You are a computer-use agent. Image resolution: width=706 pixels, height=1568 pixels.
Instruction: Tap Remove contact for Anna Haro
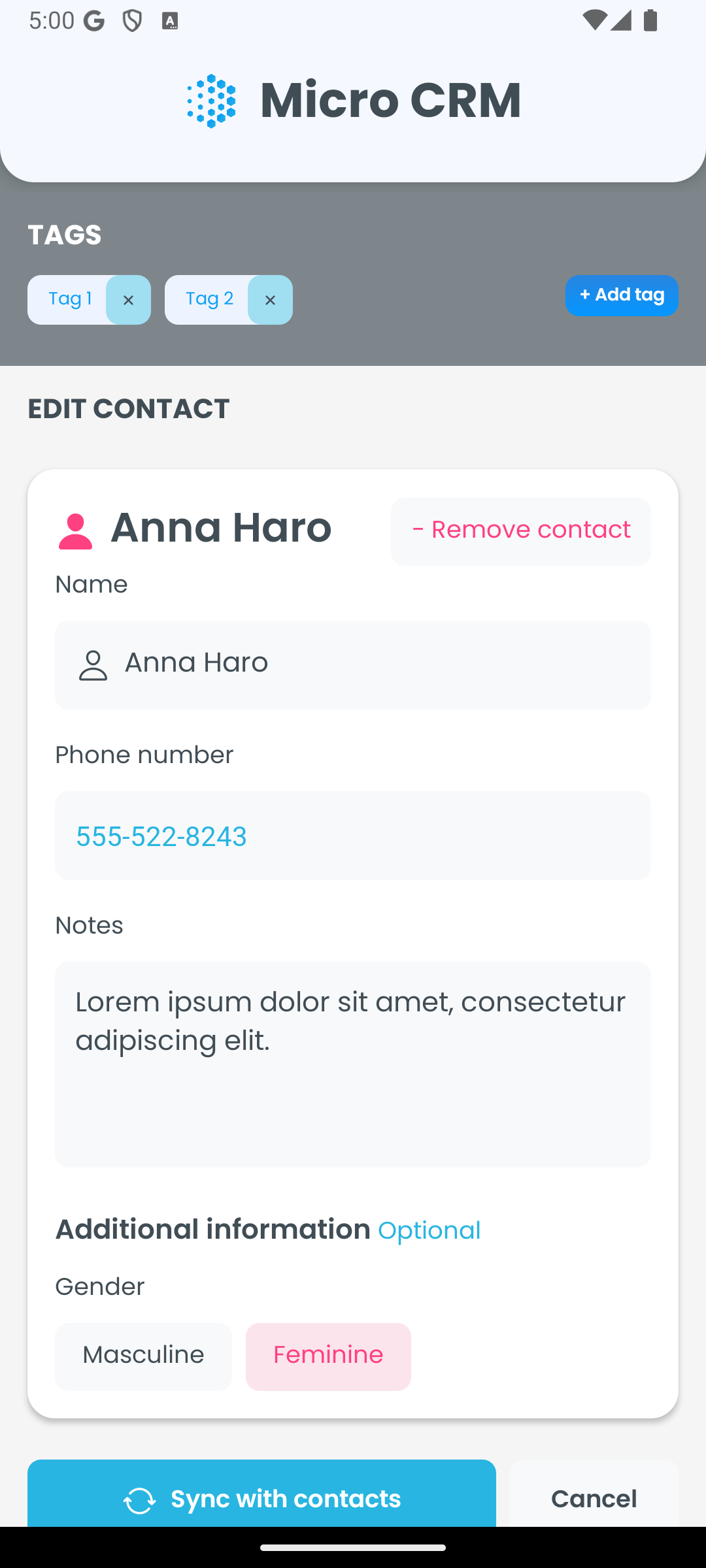[x=521, y=532]
